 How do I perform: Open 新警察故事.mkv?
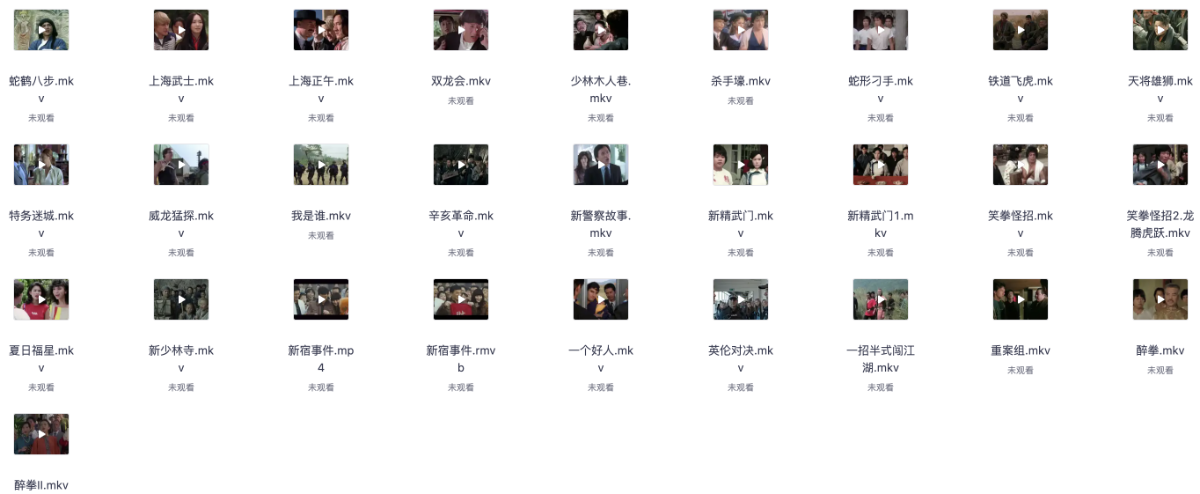tap(601, 165)
